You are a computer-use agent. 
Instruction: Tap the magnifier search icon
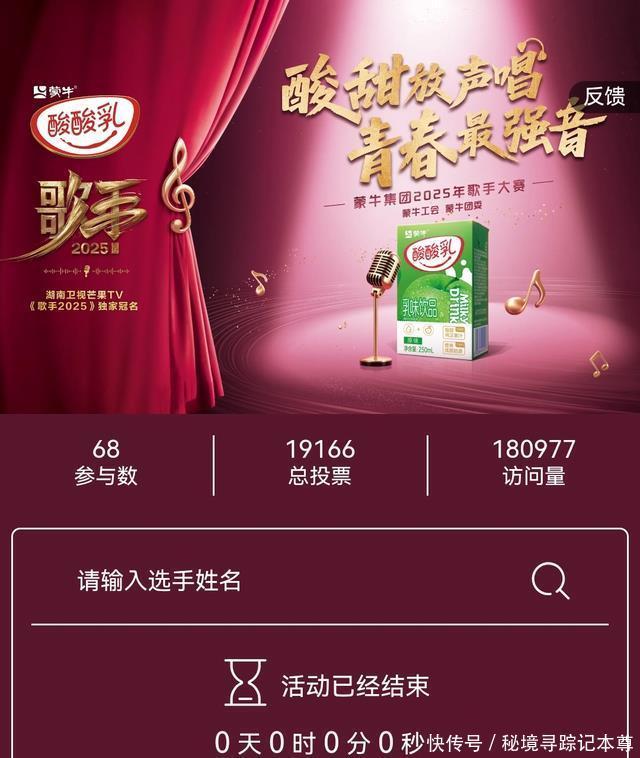click(x=551, y=581)
